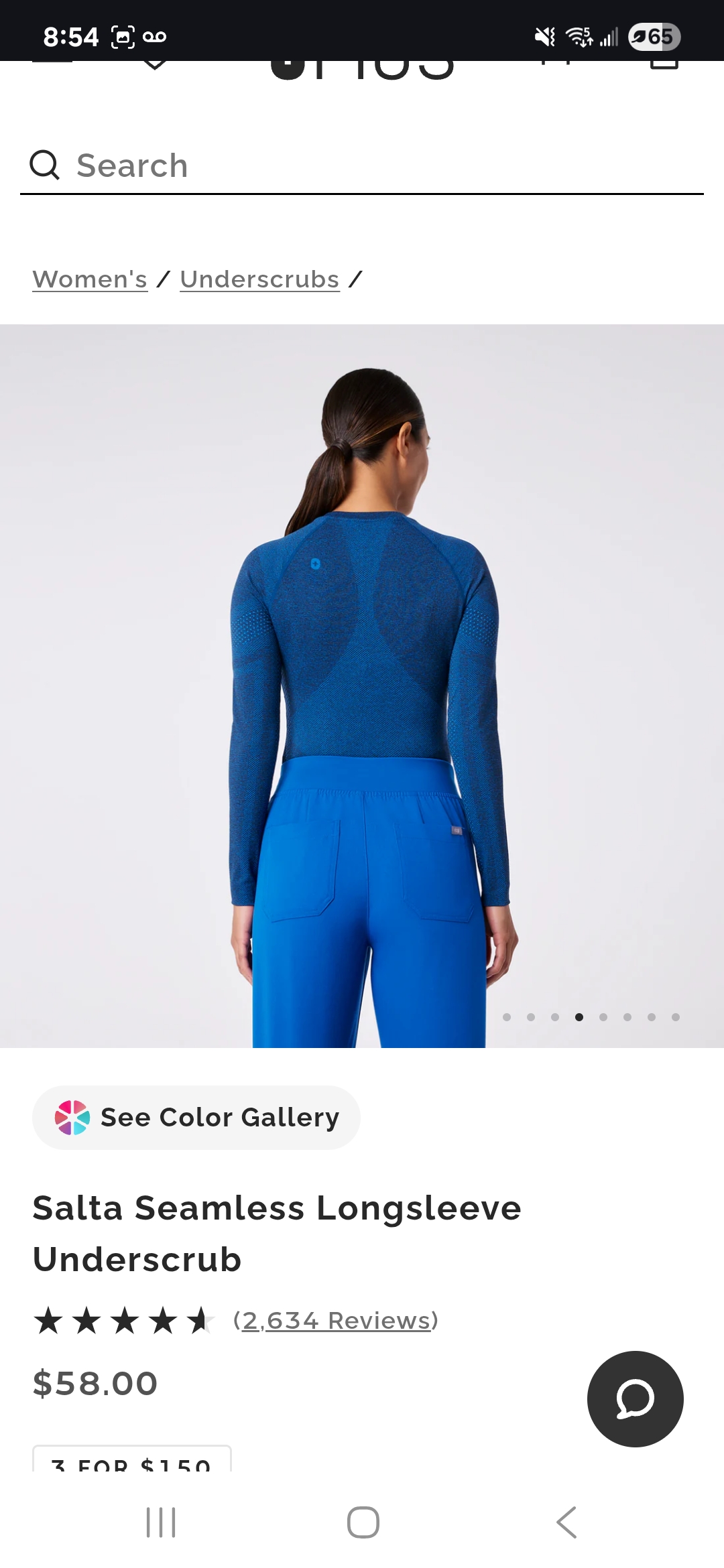Tap the Search field
Image resolution: width=724 pixels, height=1568 pixels.
(x=362, y=166)
